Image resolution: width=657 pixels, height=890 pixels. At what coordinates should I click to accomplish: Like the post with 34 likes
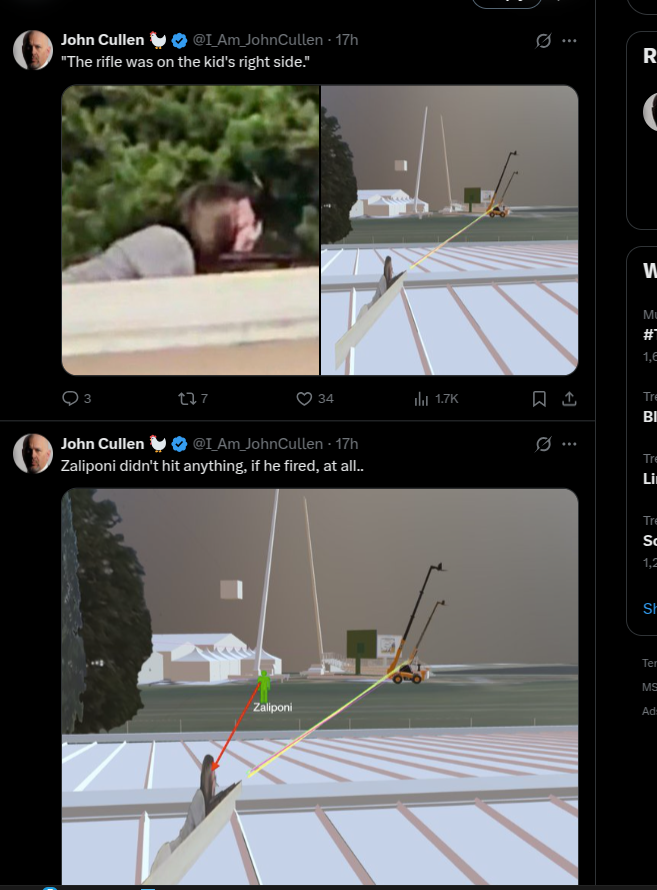[x=306, y=398]
